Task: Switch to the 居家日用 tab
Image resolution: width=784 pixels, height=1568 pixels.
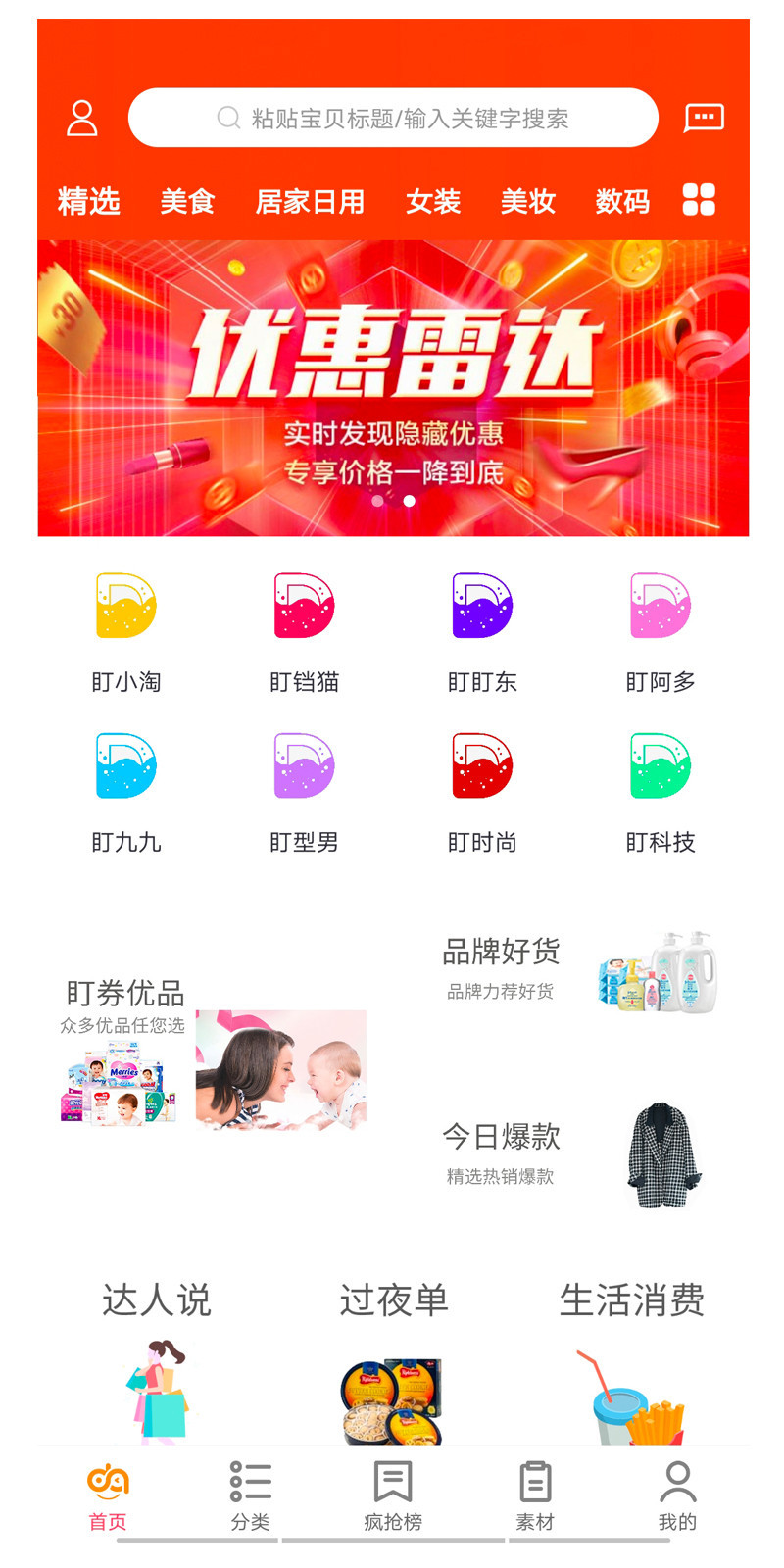Action: click(310, 202)
